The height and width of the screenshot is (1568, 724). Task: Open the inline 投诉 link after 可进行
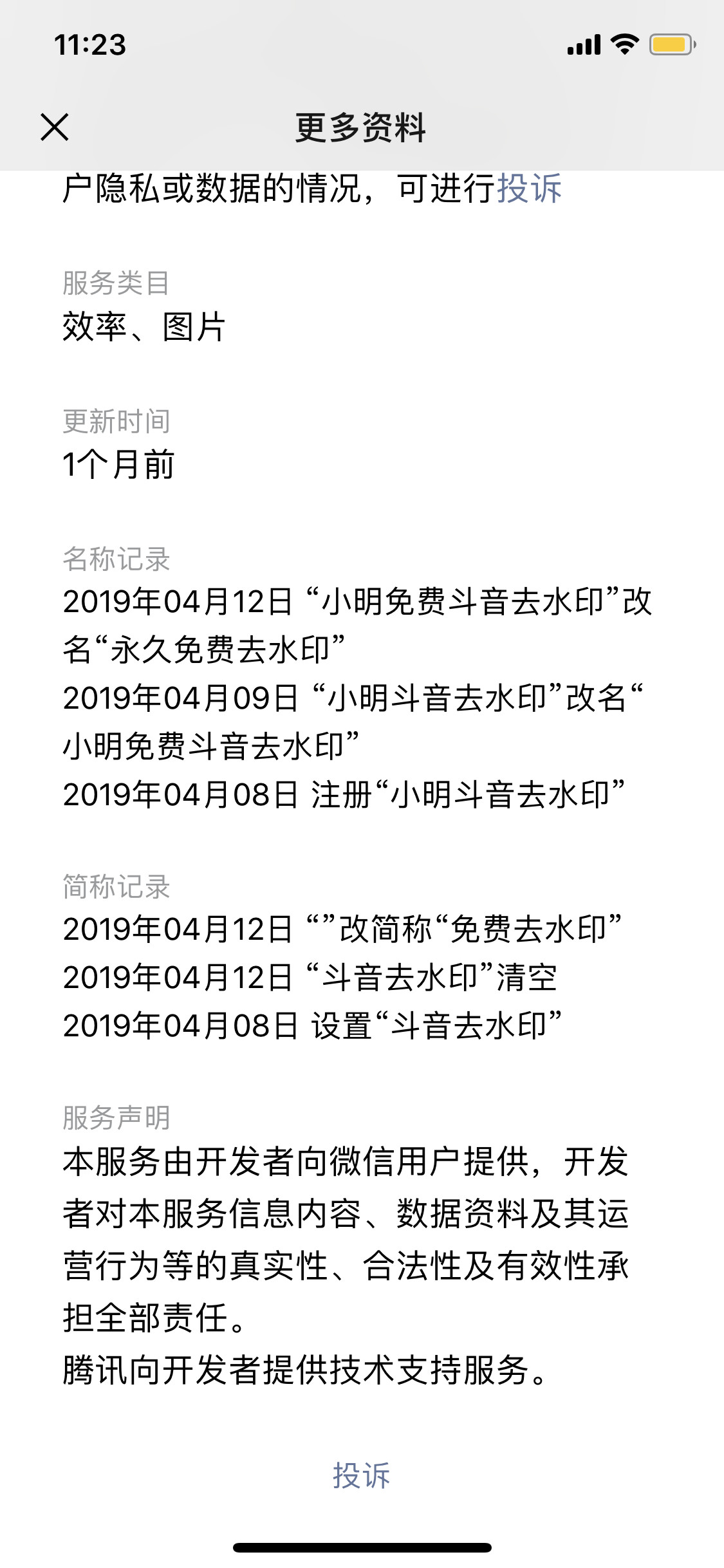click(x=529, y=189)
